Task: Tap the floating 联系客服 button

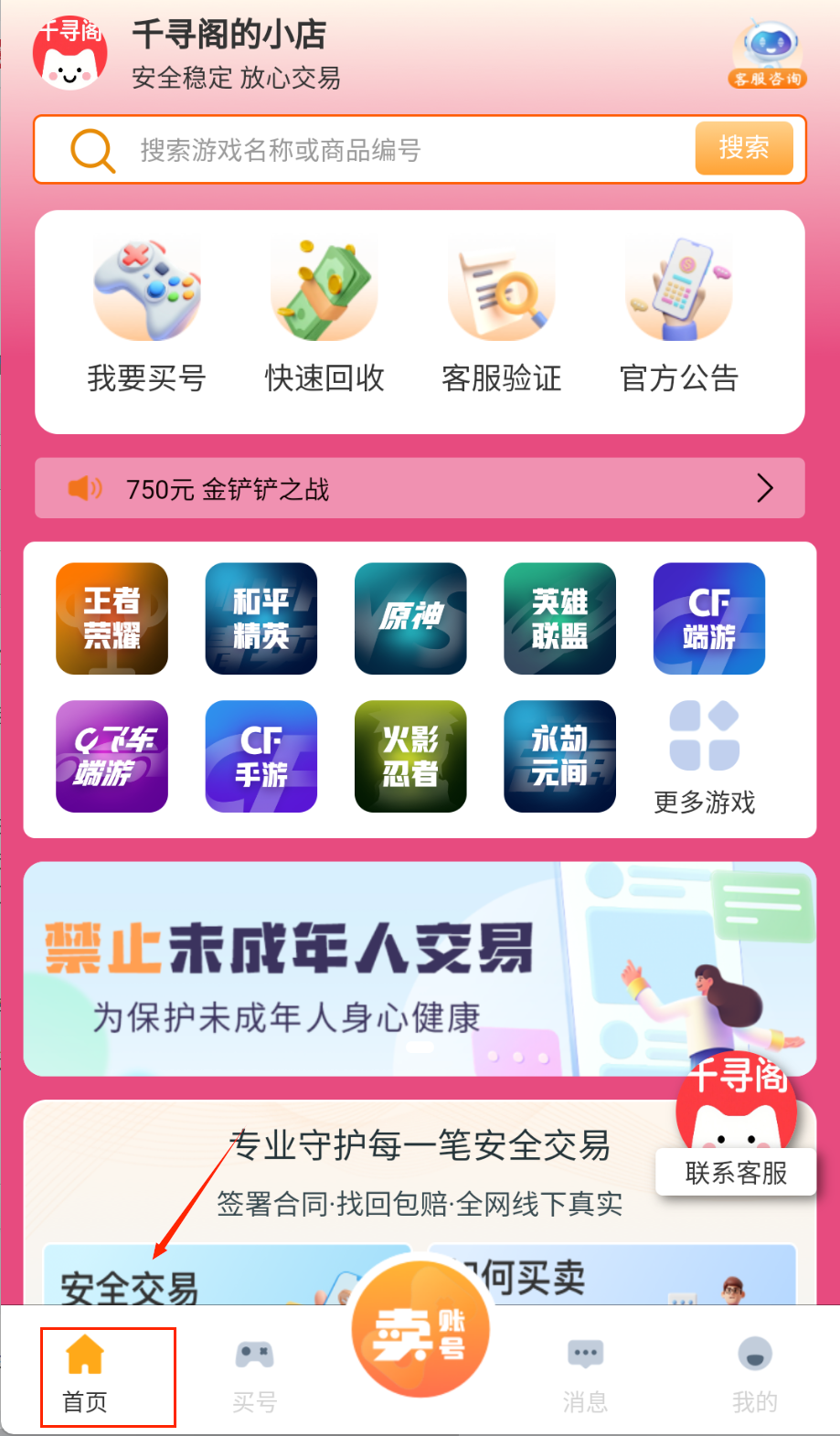Action: (x=736, y=1172)
